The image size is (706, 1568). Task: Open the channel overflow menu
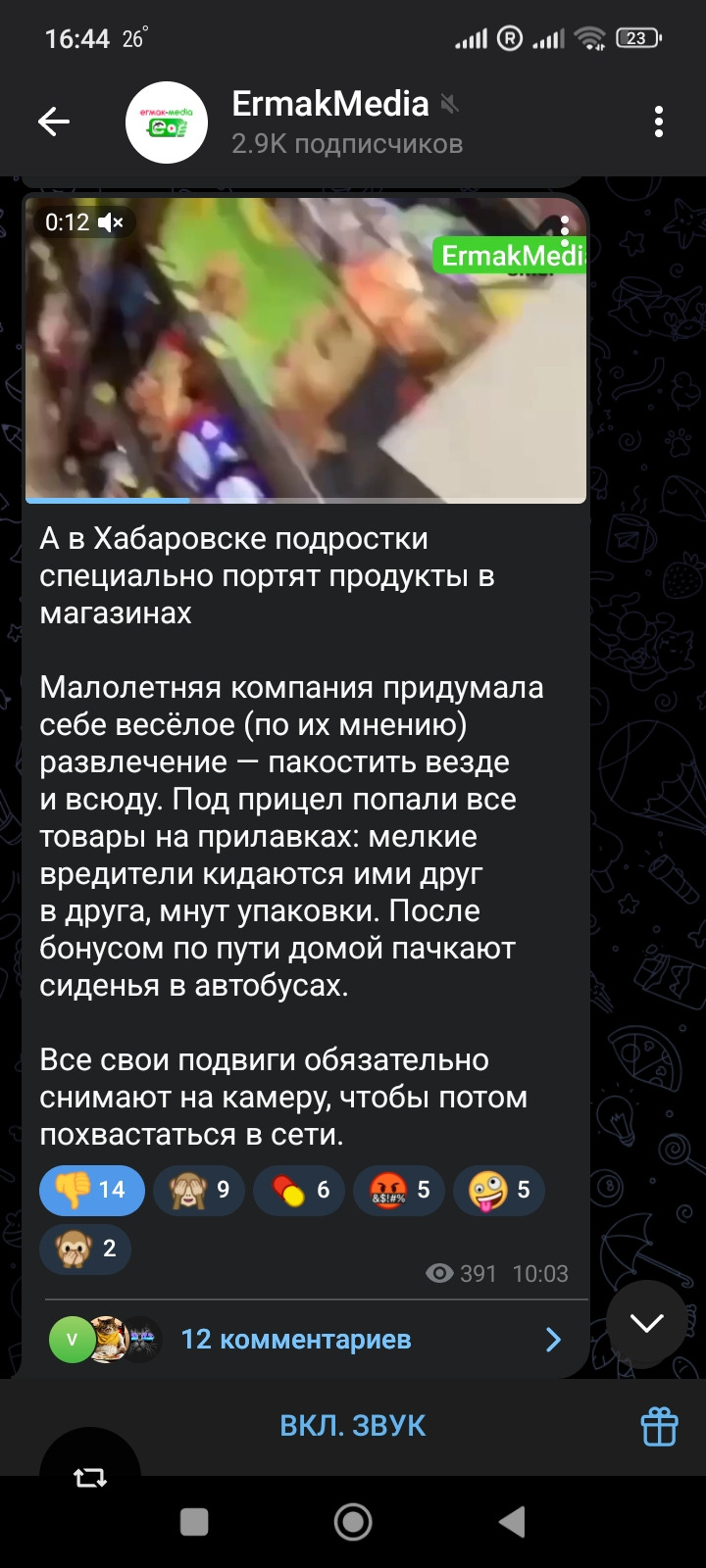coord(659,122)
